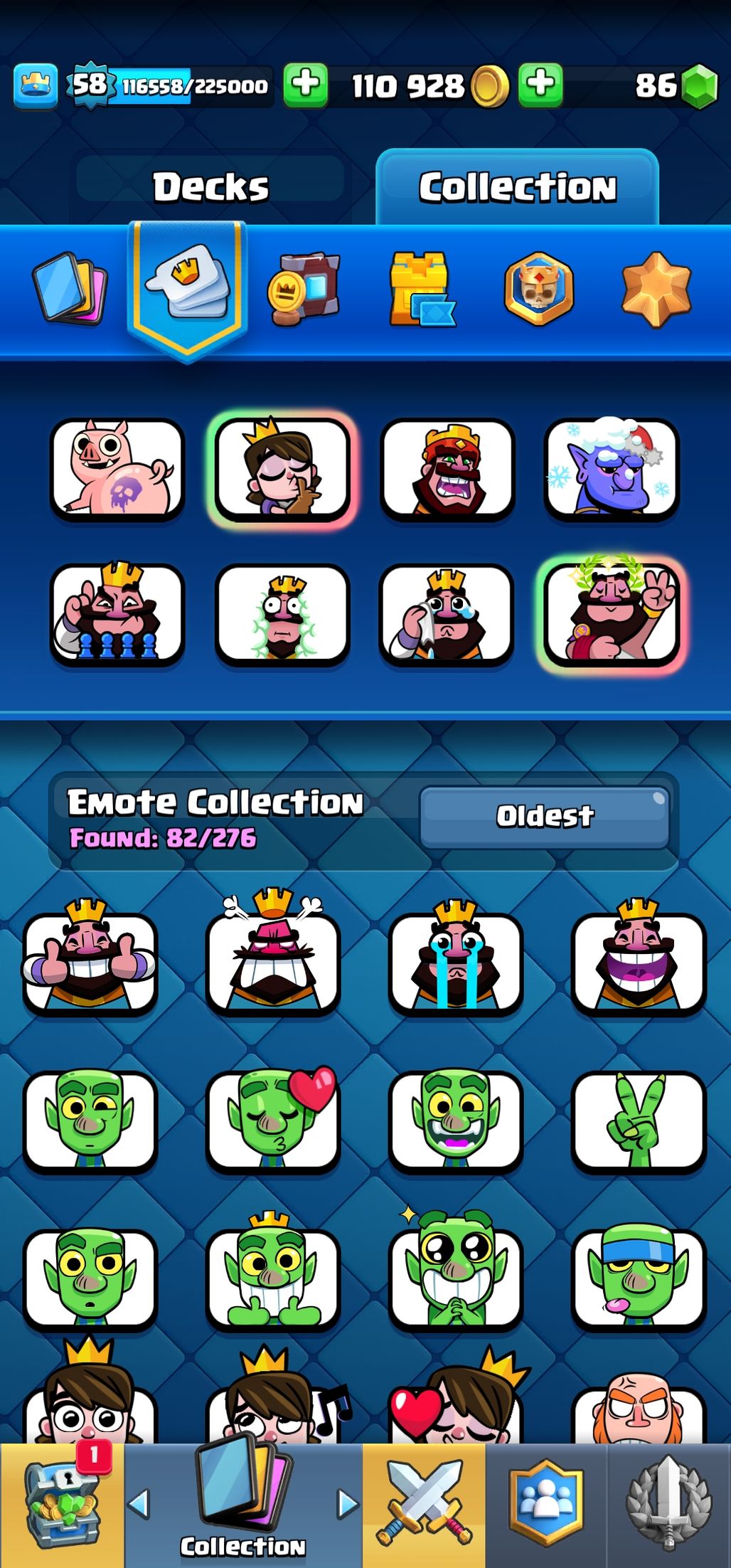Open the tower skins category
731x1568 pixels.
click(x=421, y=289)
